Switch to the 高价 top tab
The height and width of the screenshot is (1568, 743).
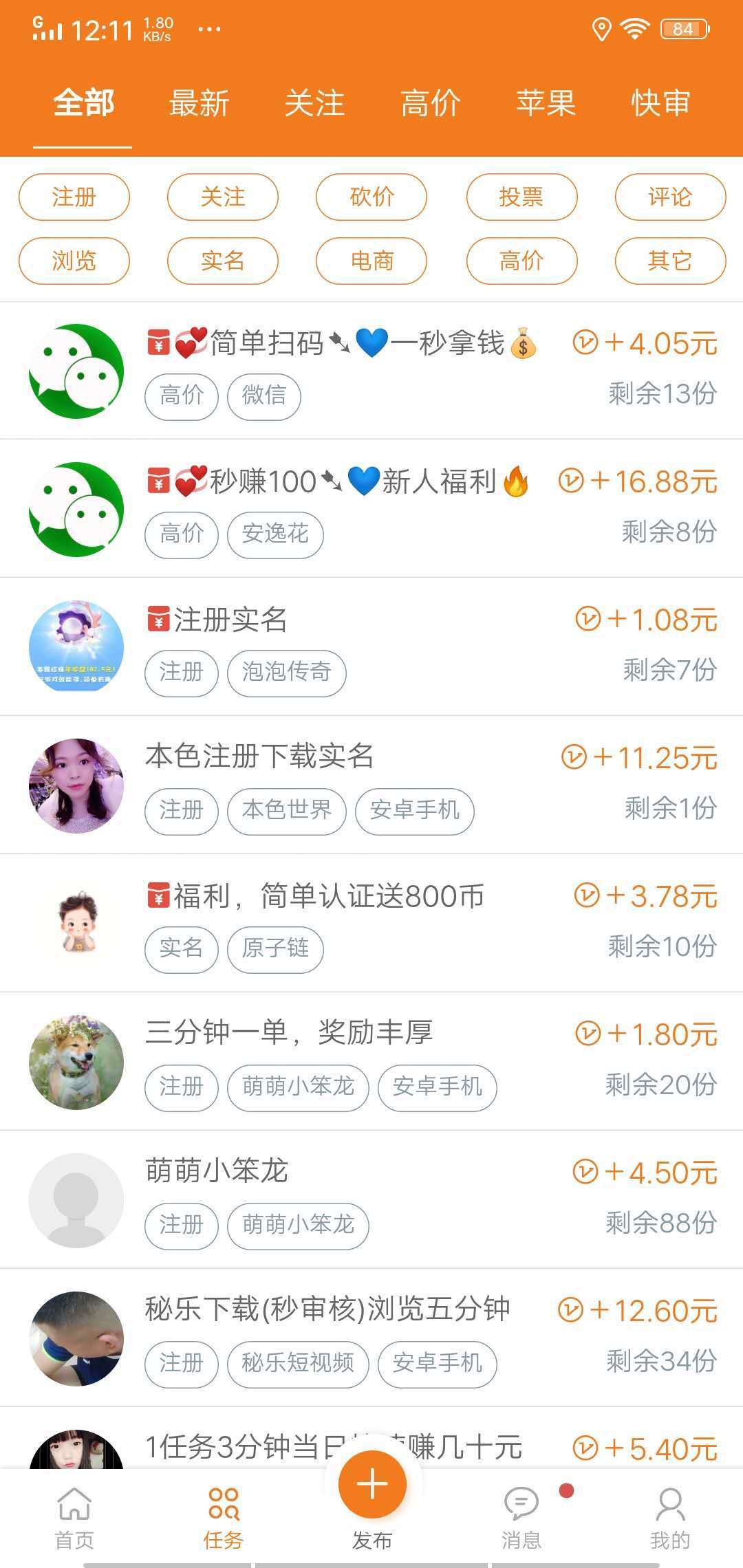click(430, 104)
